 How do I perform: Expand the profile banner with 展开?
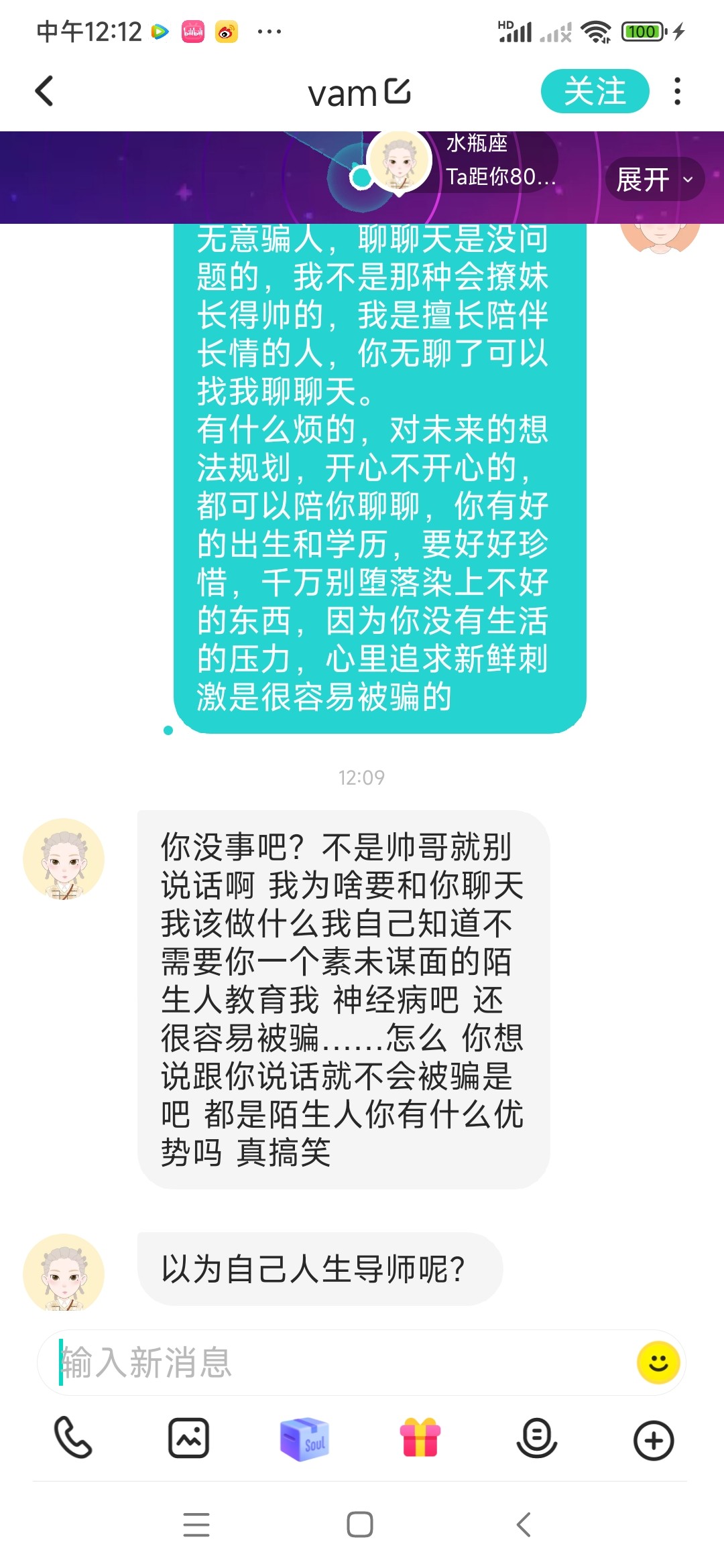click(x=654, y=179)
